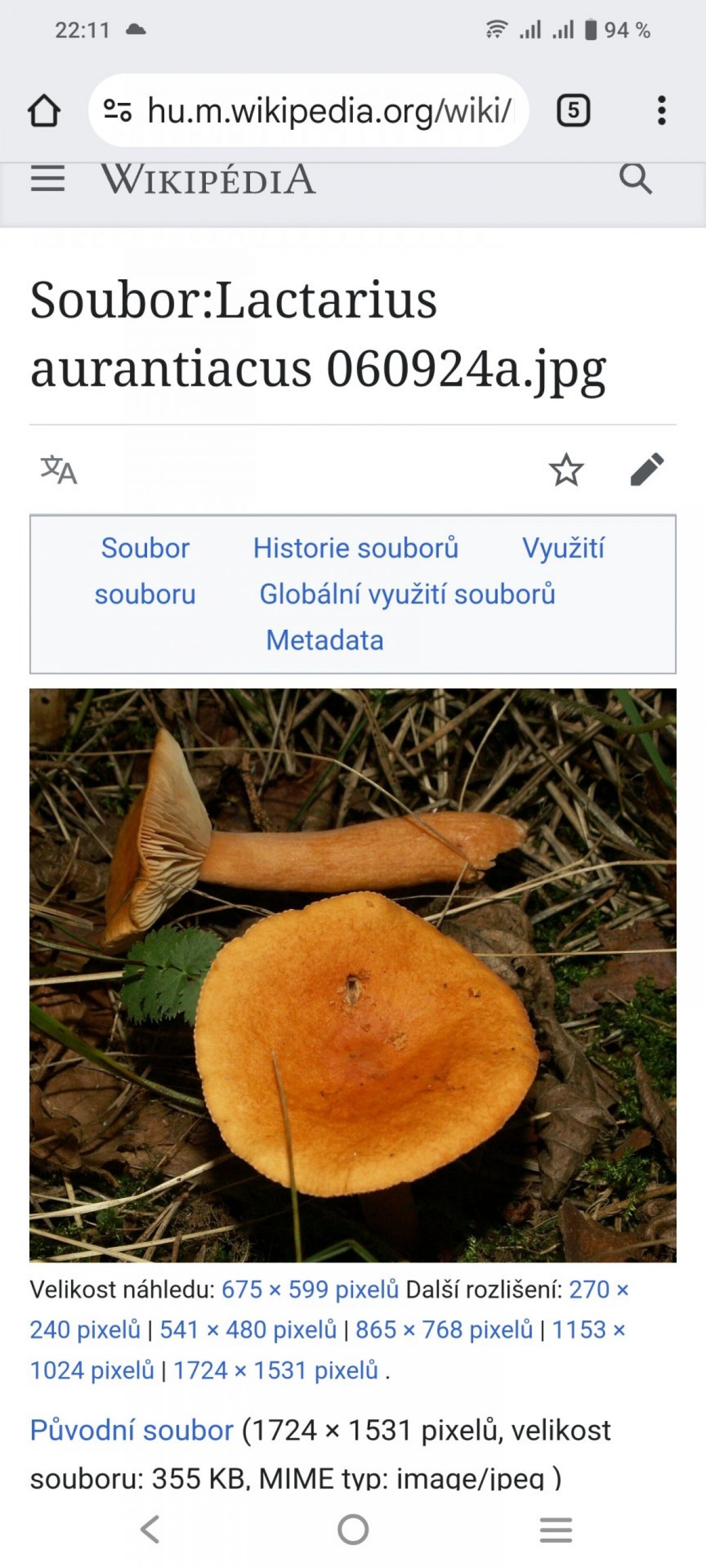Screen dimensions: 706x1568
Task: Open the tab switcher showing 5 tabs
Action: [572, 111]
